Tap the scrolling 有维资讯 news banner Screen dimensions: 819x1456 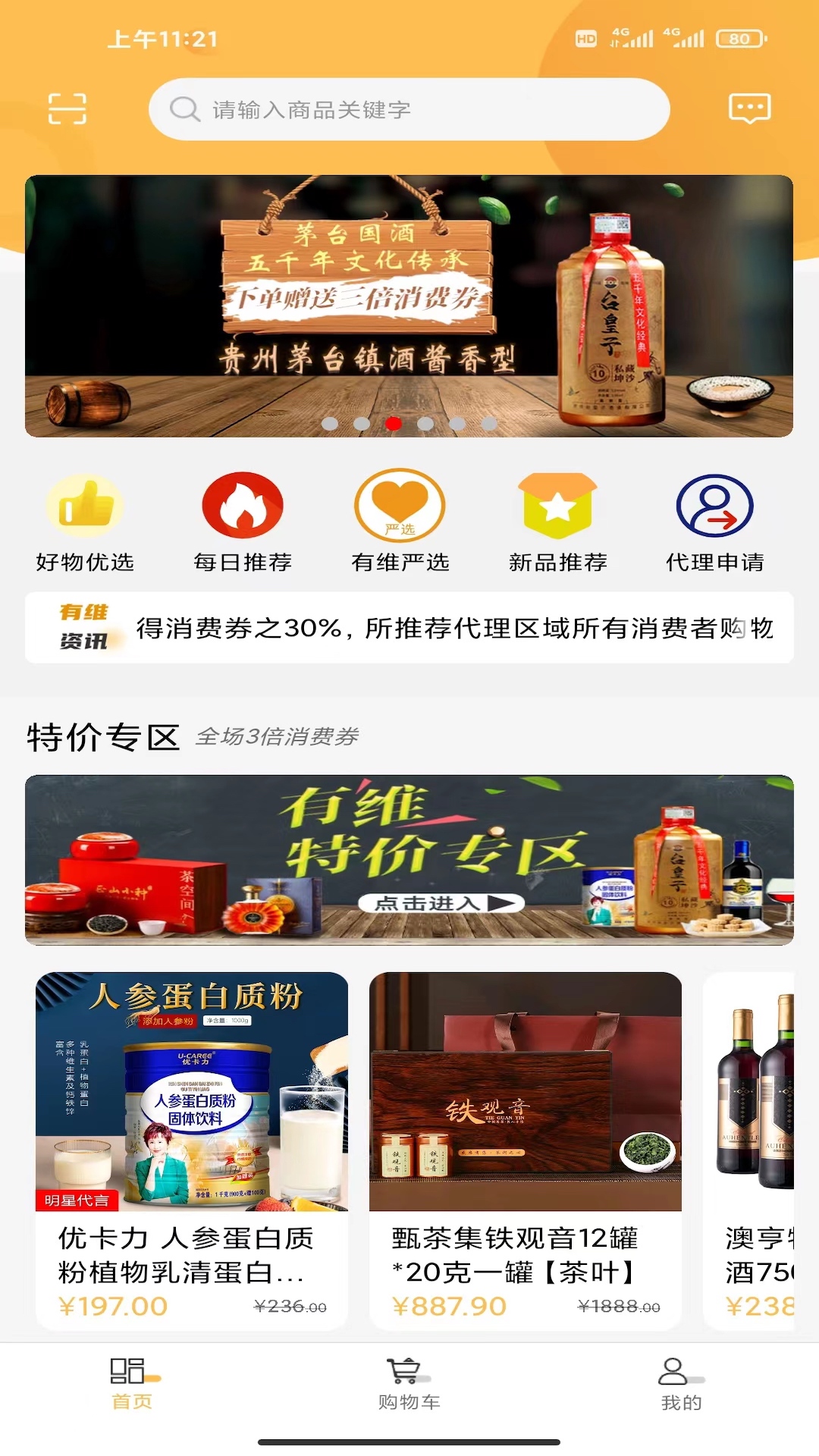click(409, 630)
